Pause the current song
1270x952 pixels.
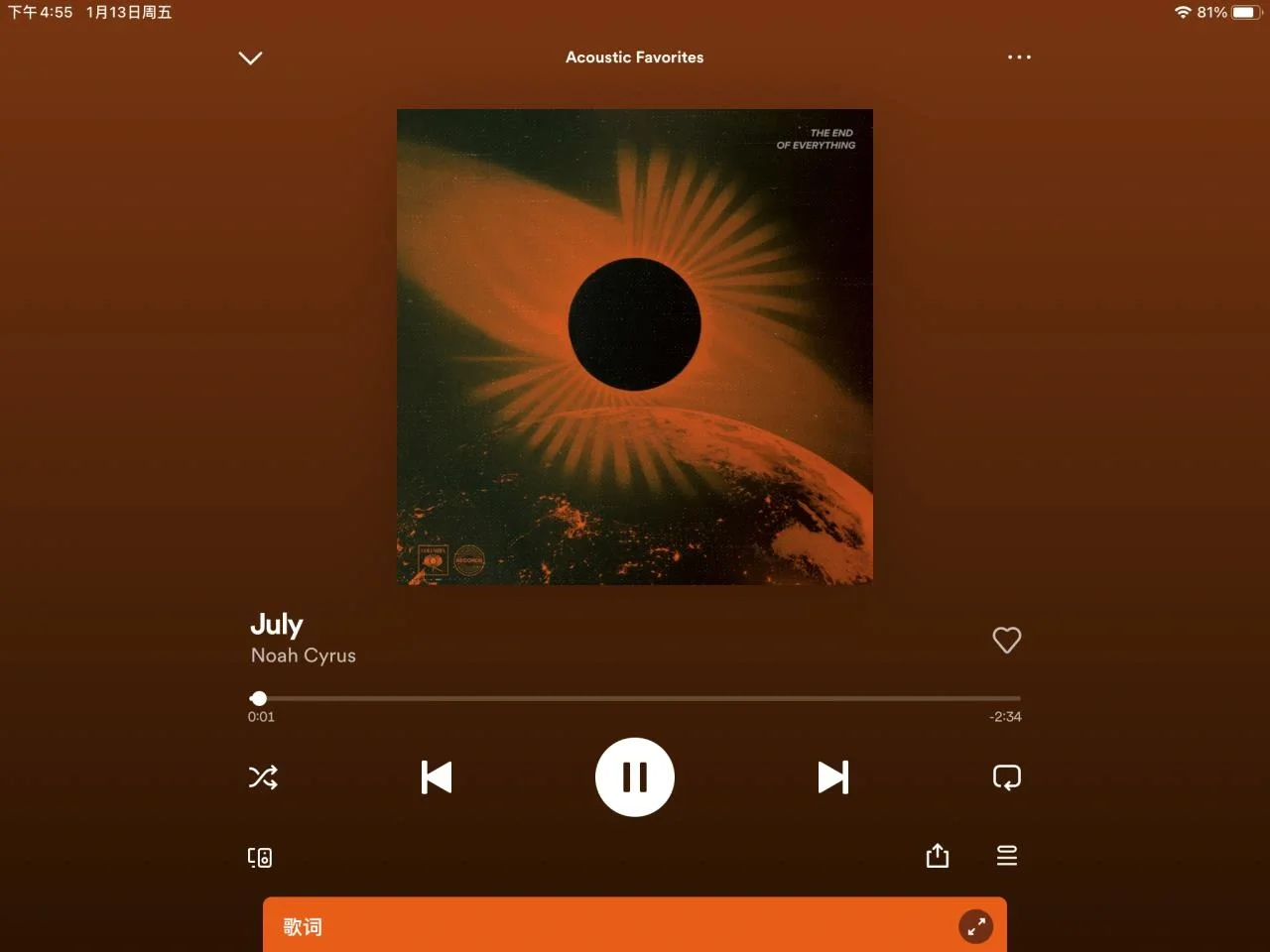coord(635,777)
